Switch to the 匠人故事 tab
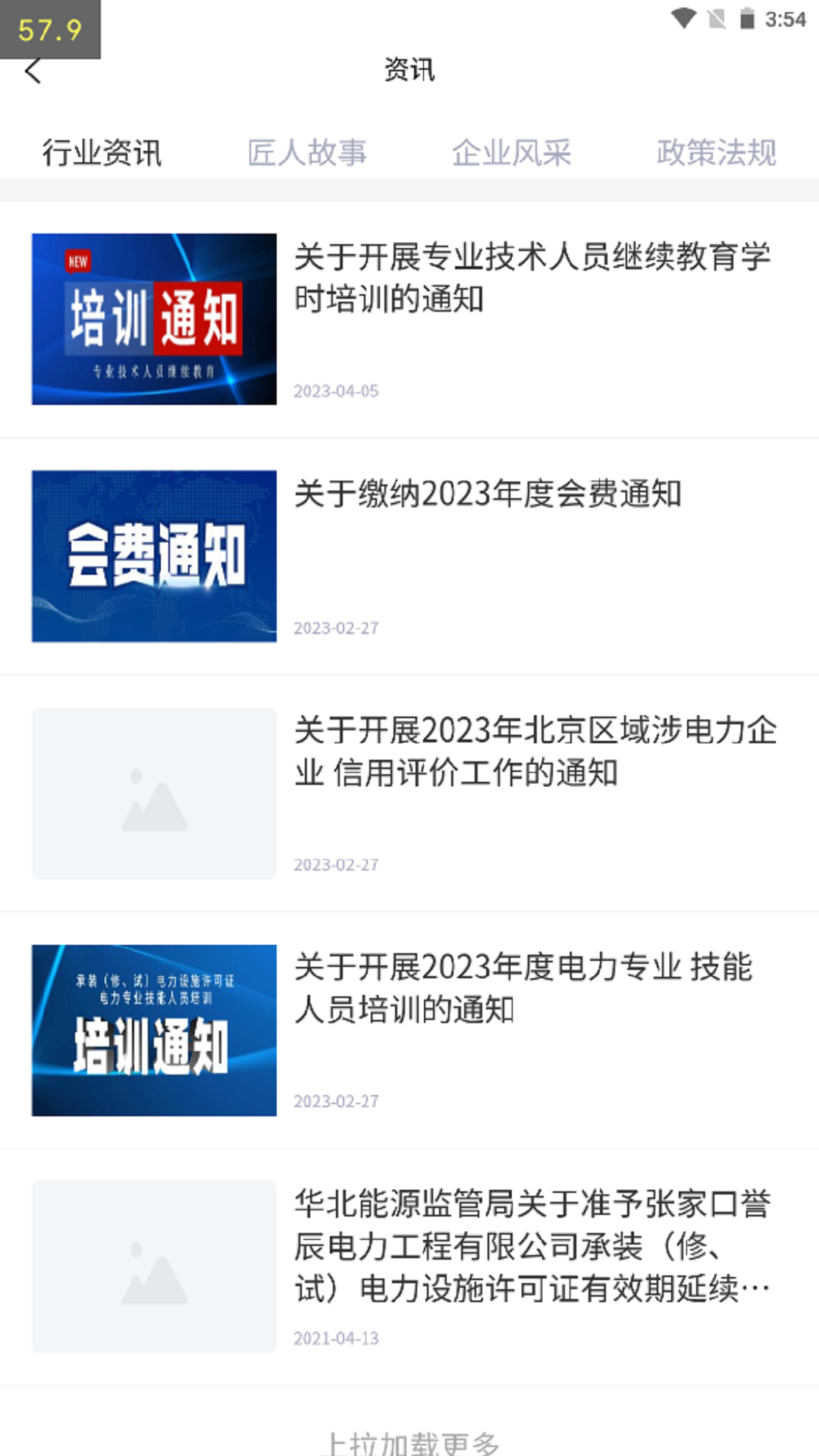Viewport: 819px width, 1456px height. tap(307, 152)
